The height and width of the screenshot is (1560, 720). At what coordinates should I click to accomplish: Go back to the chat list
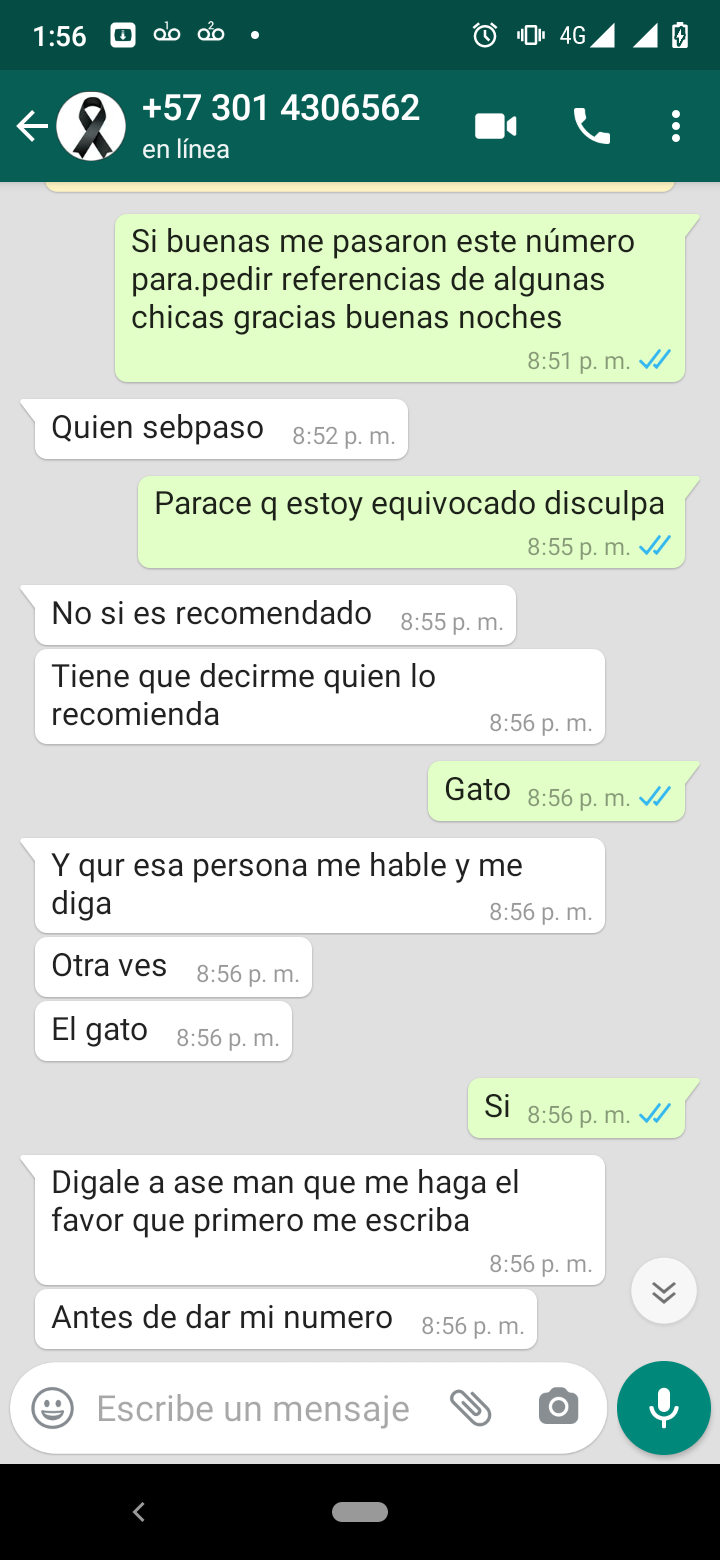(32, 126)
